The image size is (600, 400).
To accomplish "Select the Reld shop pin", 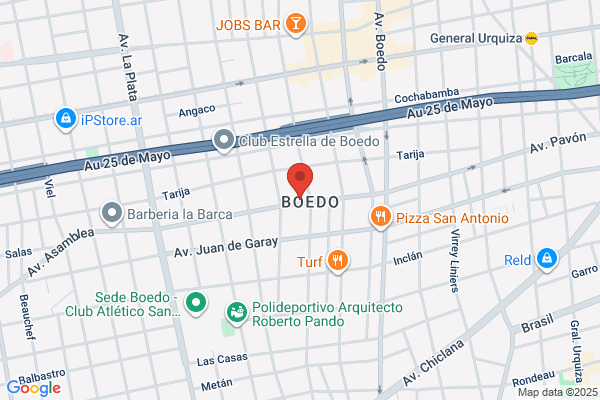I will [x=547, y=259].
